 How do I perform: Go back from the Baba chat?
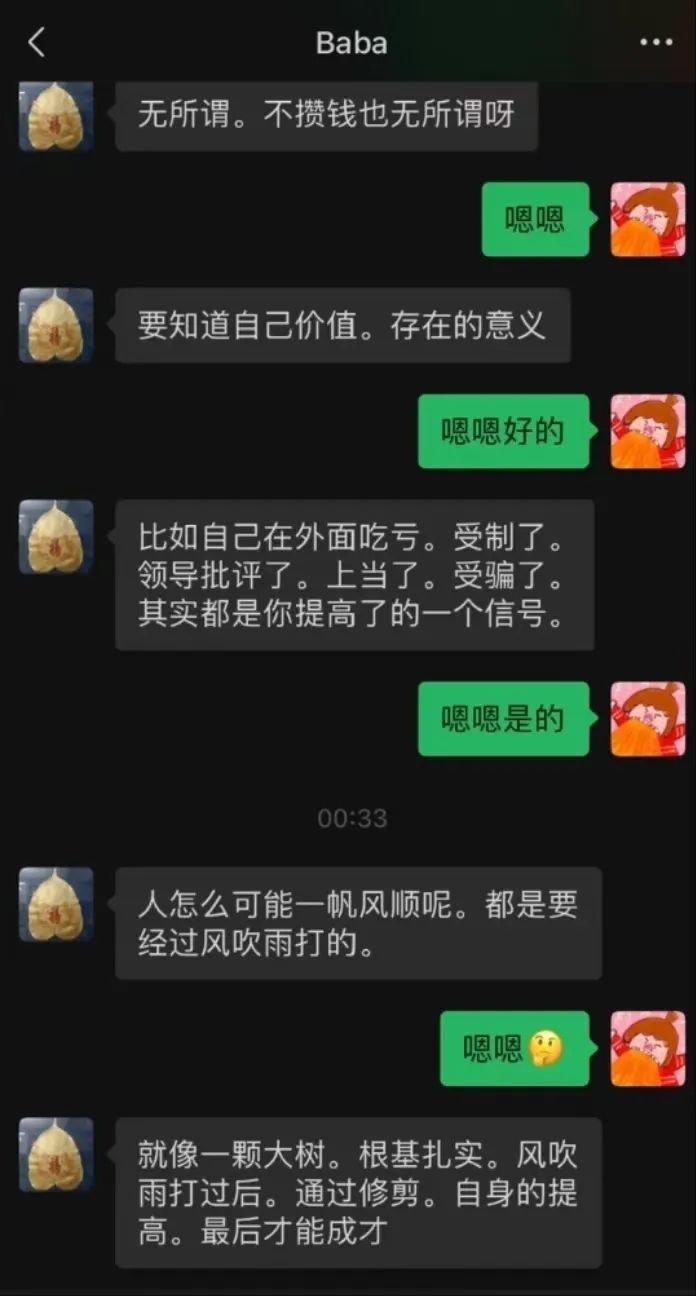tap(37, 42)
